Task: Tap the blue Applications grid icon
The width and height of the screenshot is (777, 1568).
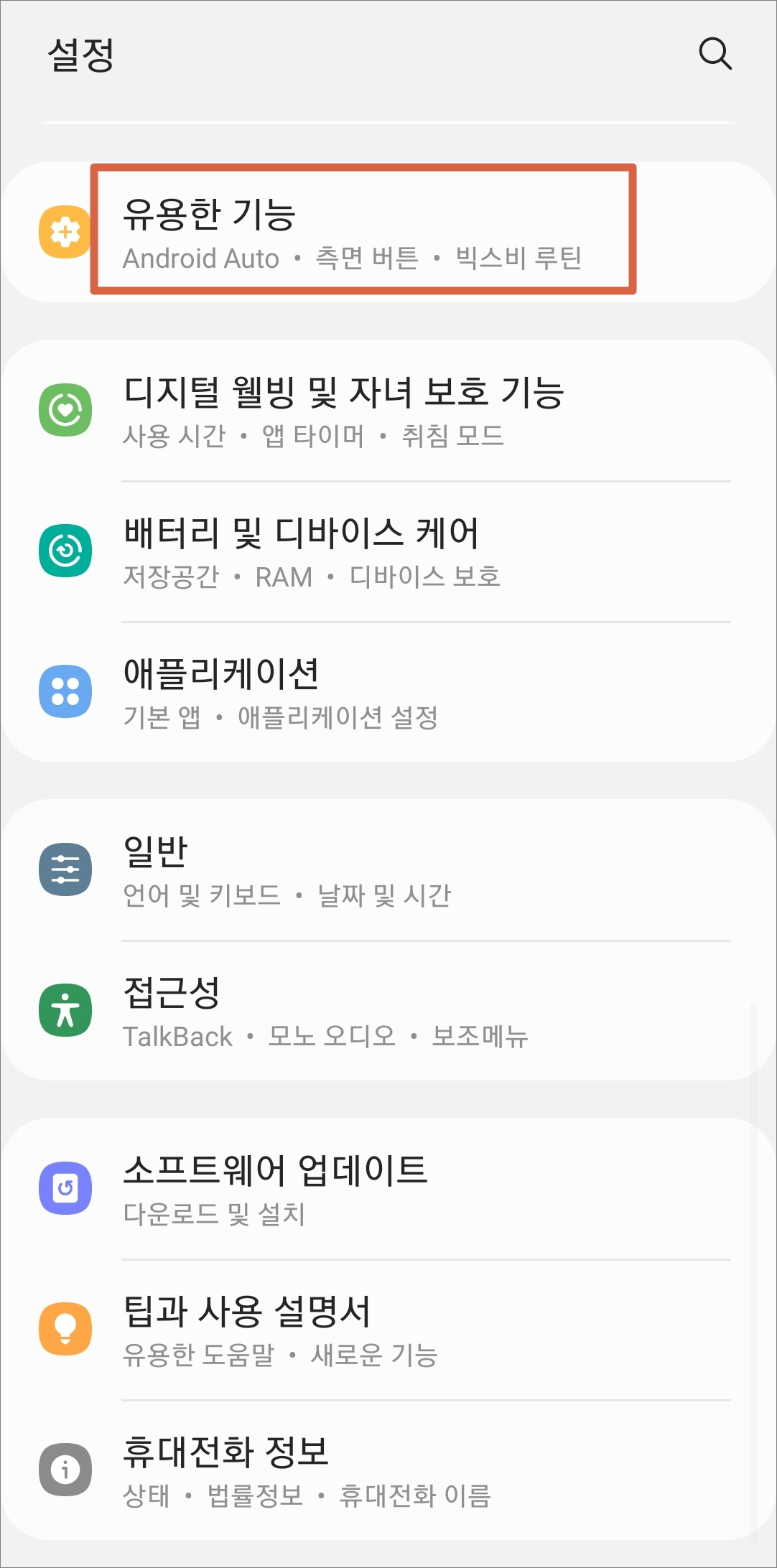Action: (x=65, y=691)
